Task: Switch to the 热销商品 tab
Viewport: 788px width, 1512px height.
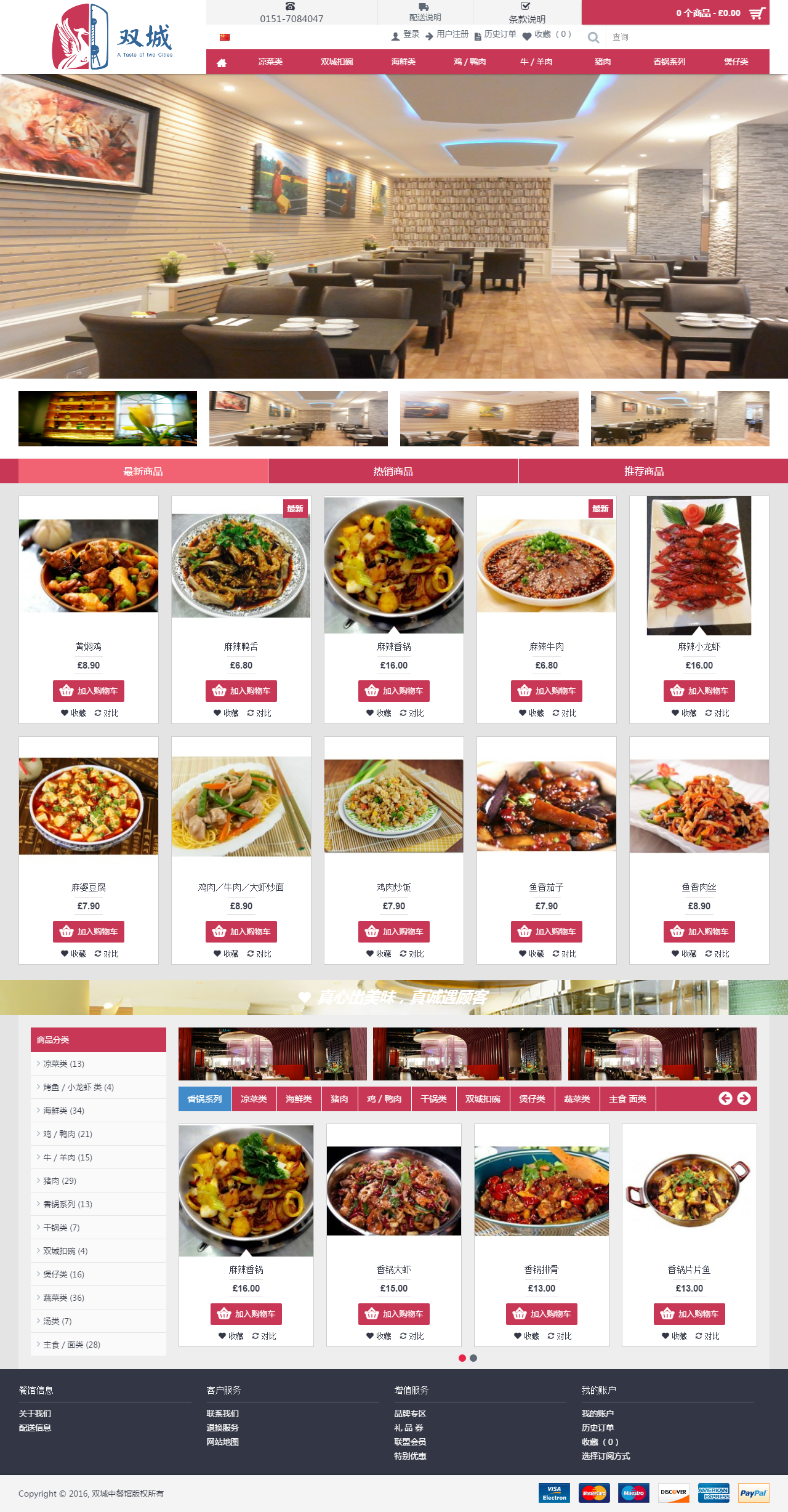Action: tap(393, 472)
